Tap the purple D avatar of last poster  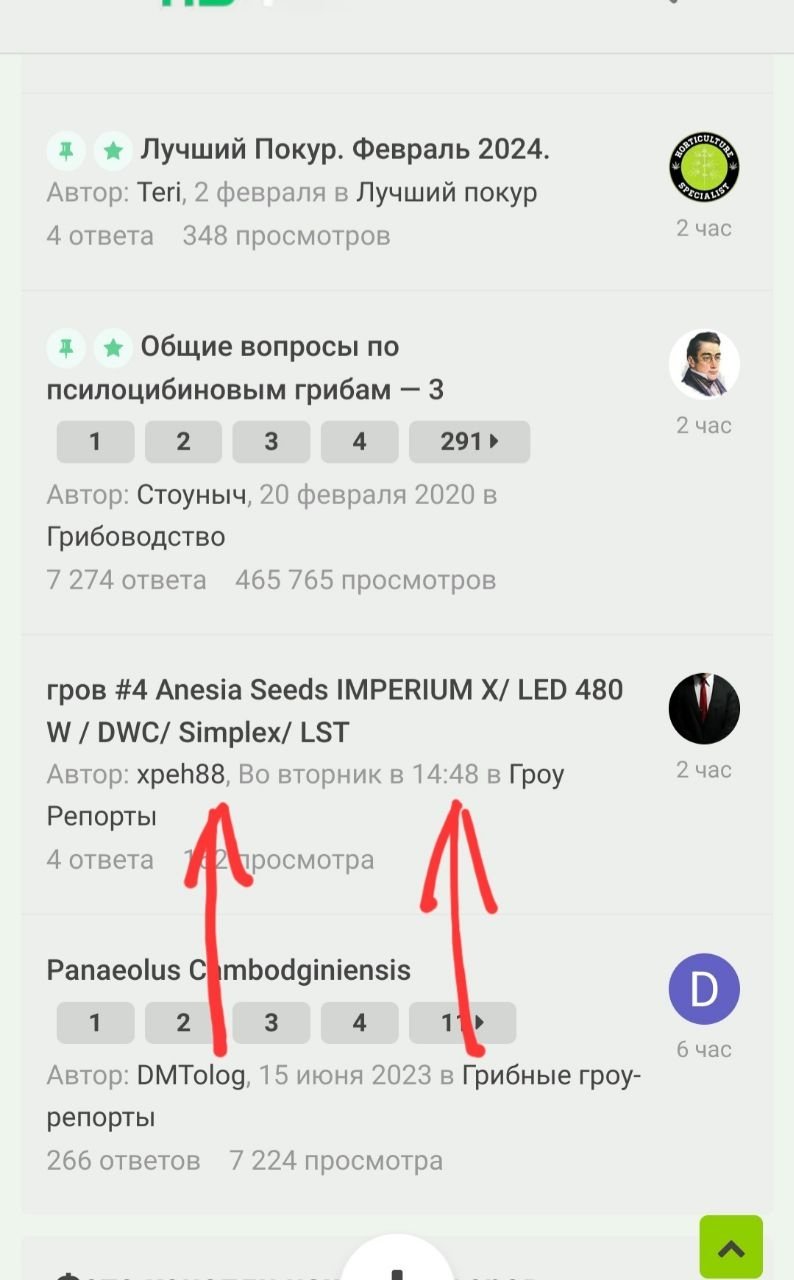[x=704, y=989]
